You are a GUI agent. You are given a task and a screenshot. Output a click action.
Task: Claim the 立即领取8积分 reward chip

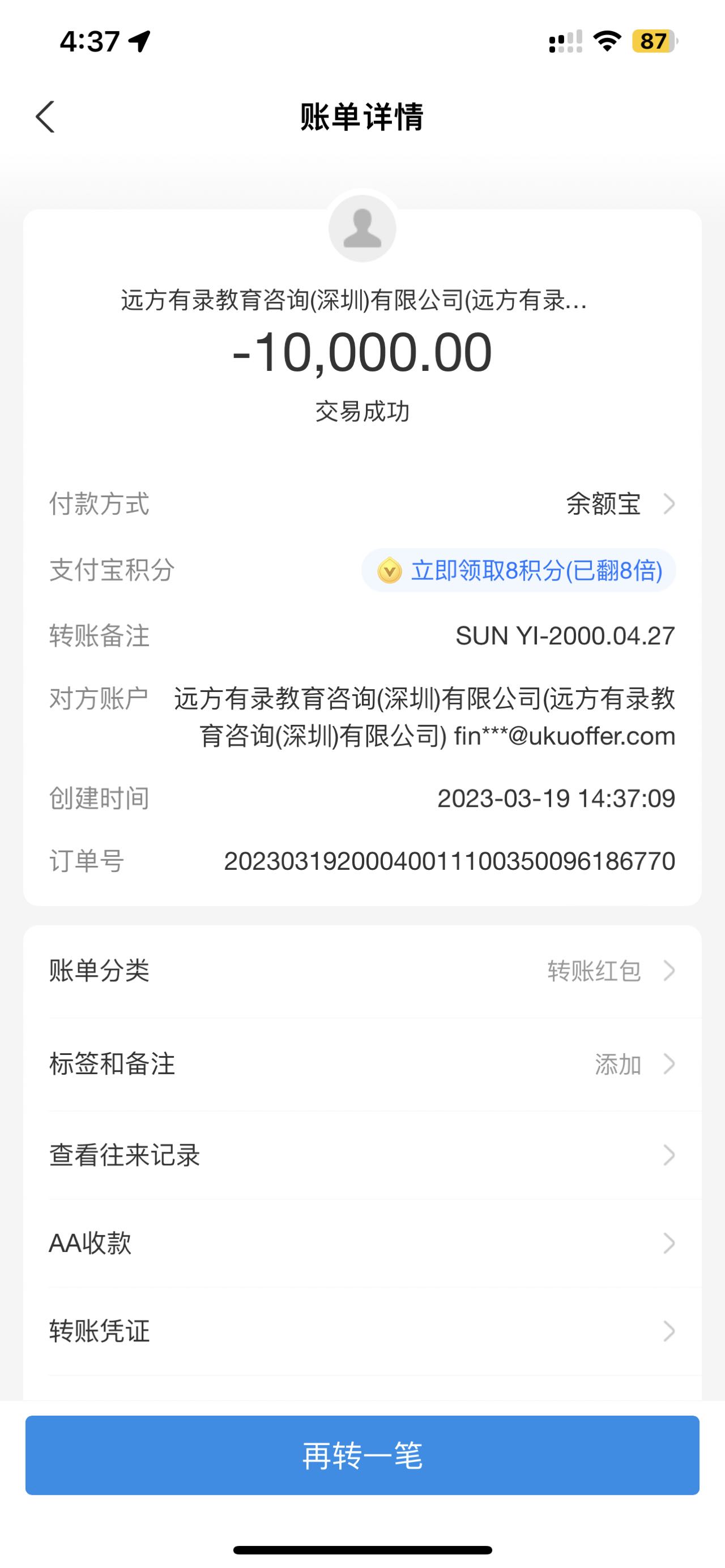(x=519, y=570)
